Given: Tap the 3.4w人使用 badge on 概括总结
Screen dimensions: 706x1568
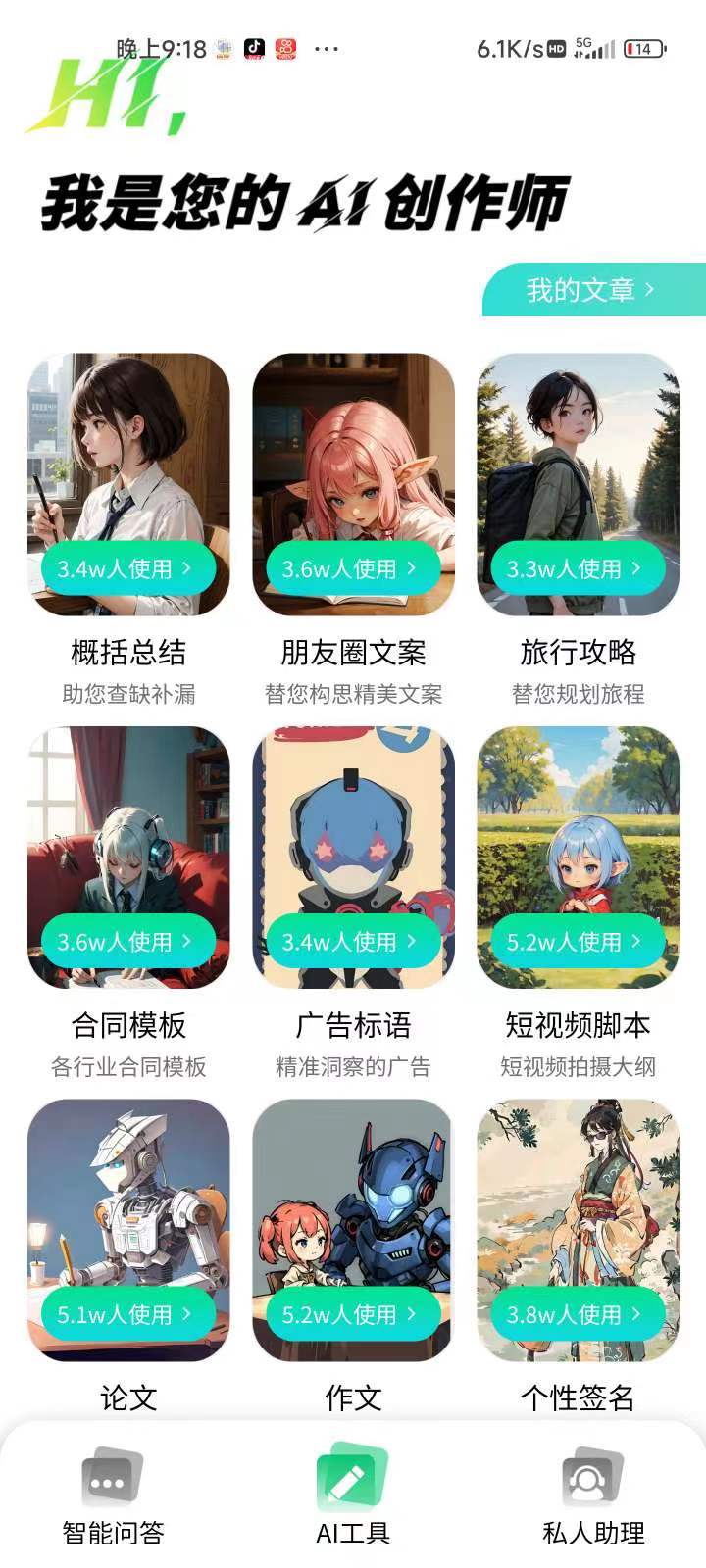Looking at the screenshot, I should pos(126,568).
